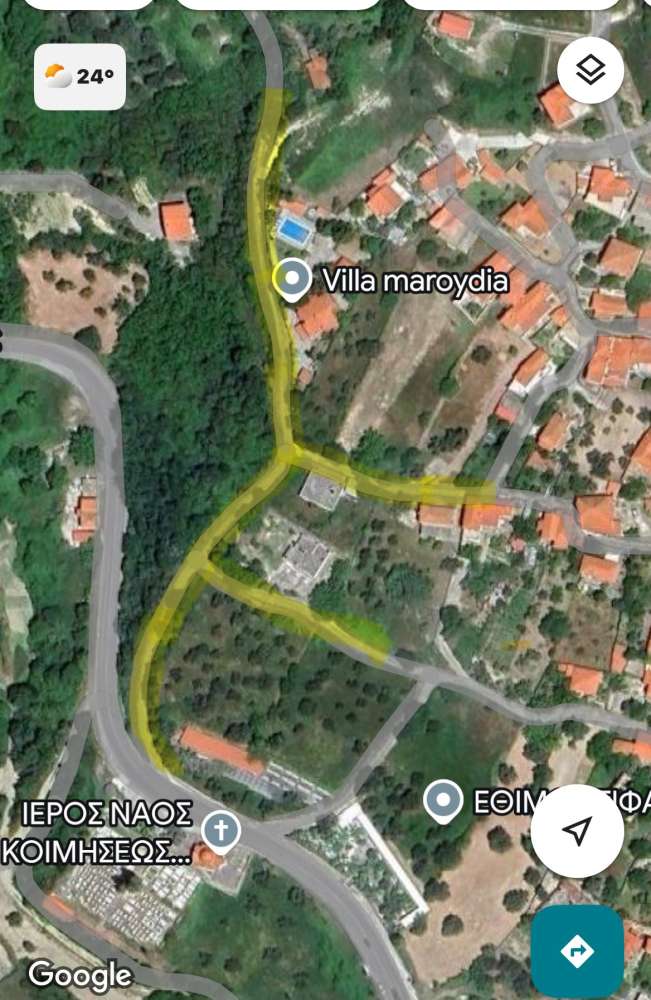The height and width of the screenshot is (1000, 651).
Task: Center the map on my location
Action: coord(577,830)
